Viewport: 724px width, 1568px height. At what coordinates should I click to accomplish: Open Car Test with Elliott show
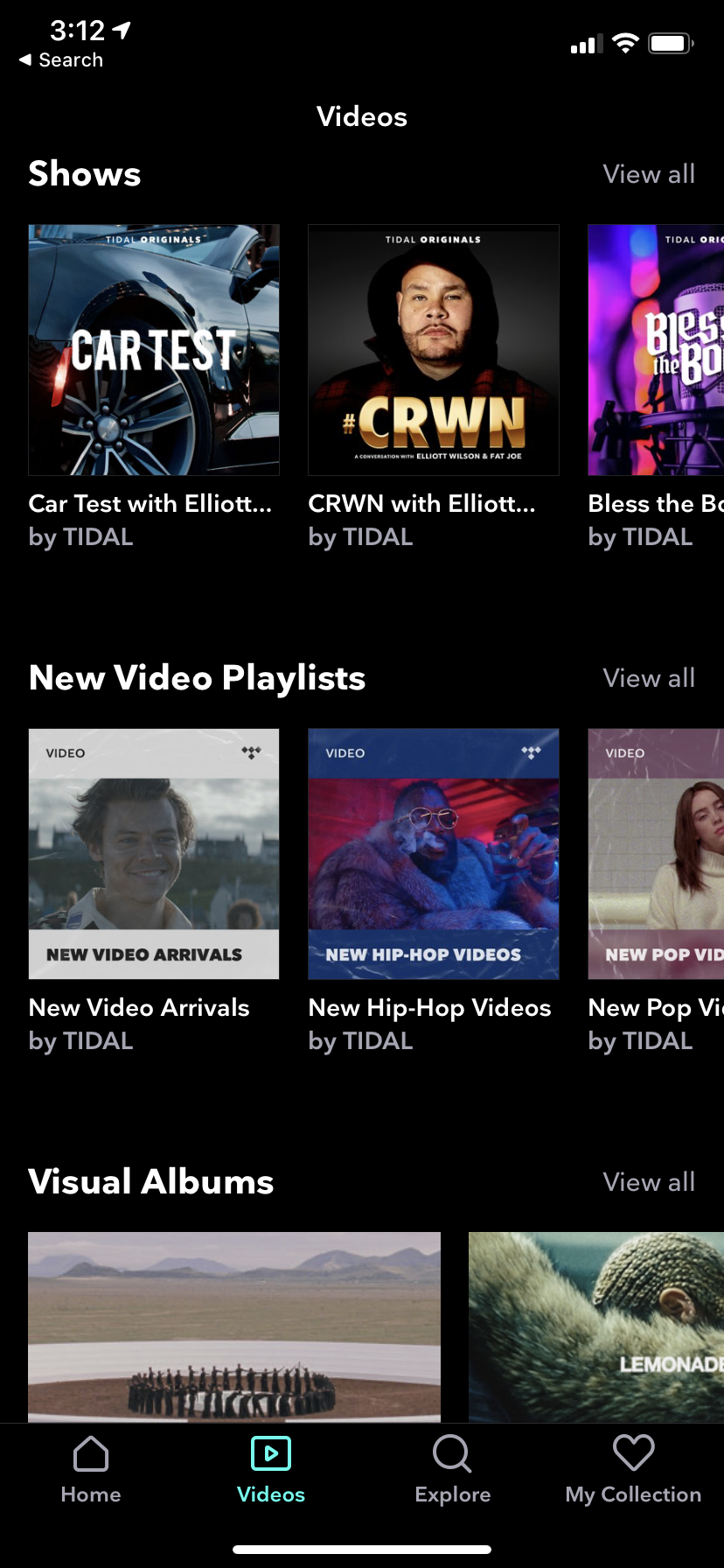tap(154, 350)
